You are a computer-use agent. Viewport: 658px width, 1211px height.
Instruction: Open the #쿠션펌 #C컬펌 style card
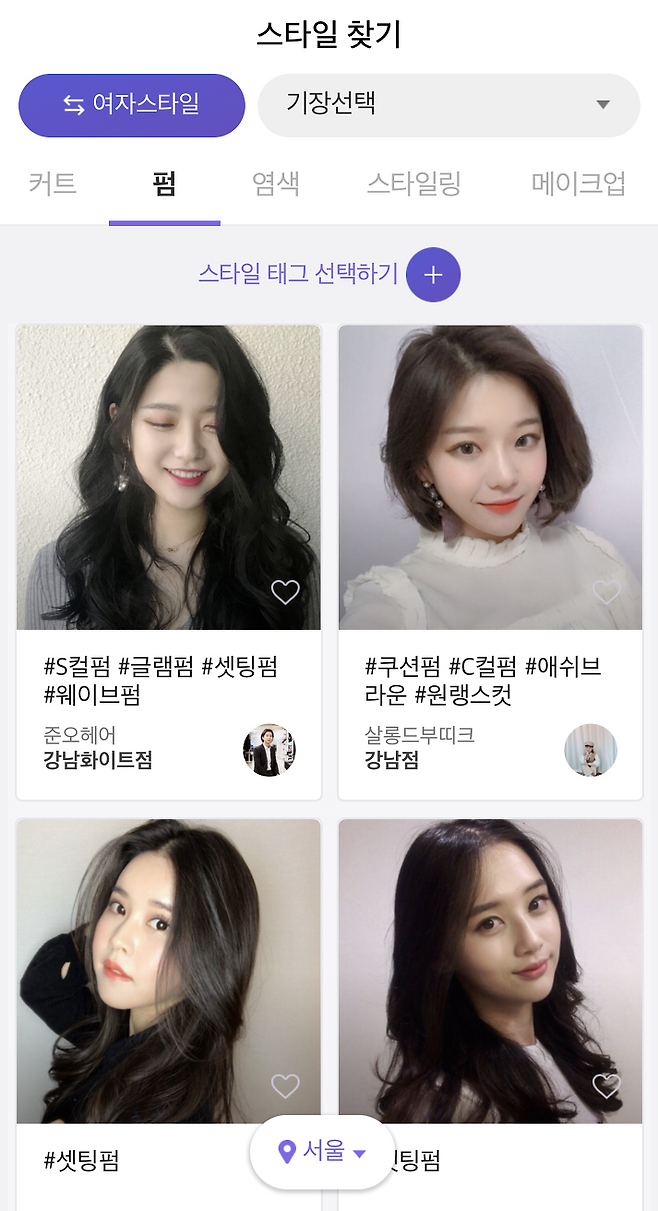(490, 477)
